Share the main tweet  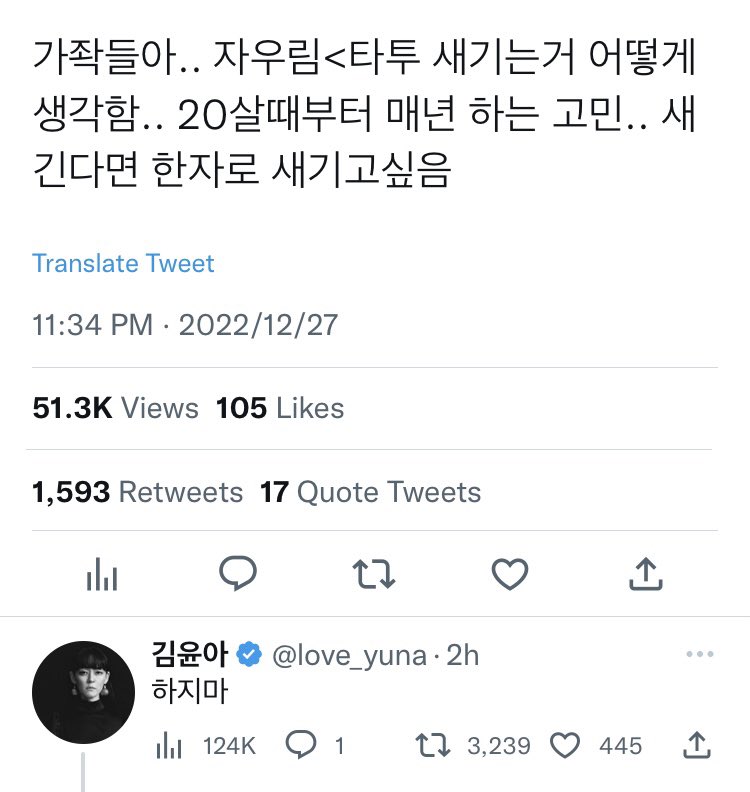click(x=645, y=574)
